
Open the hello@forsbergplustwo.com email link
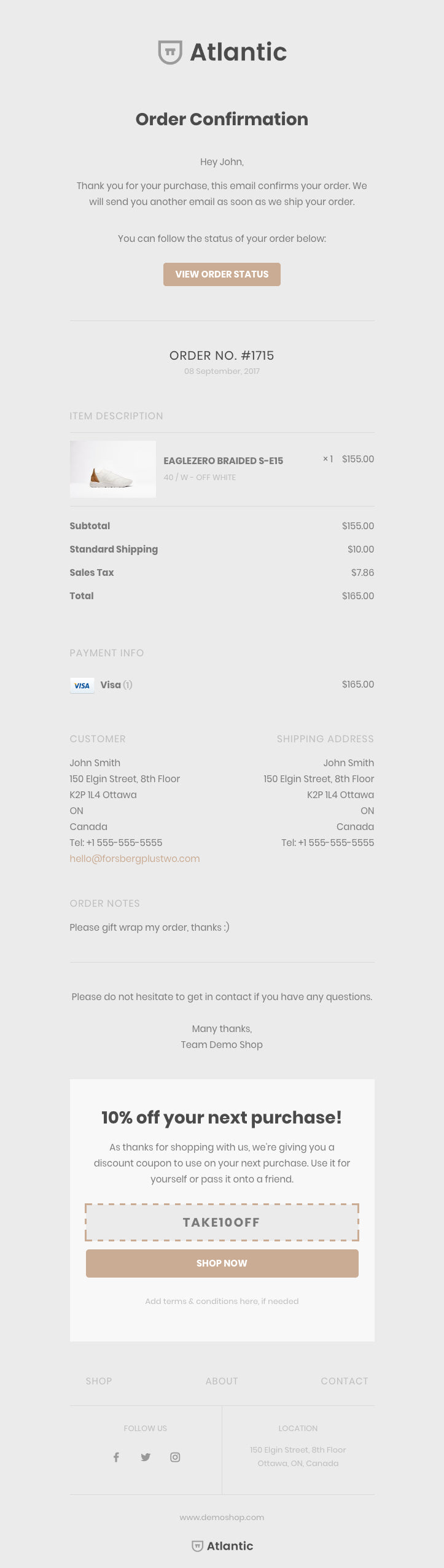click(x=134, y=858)
